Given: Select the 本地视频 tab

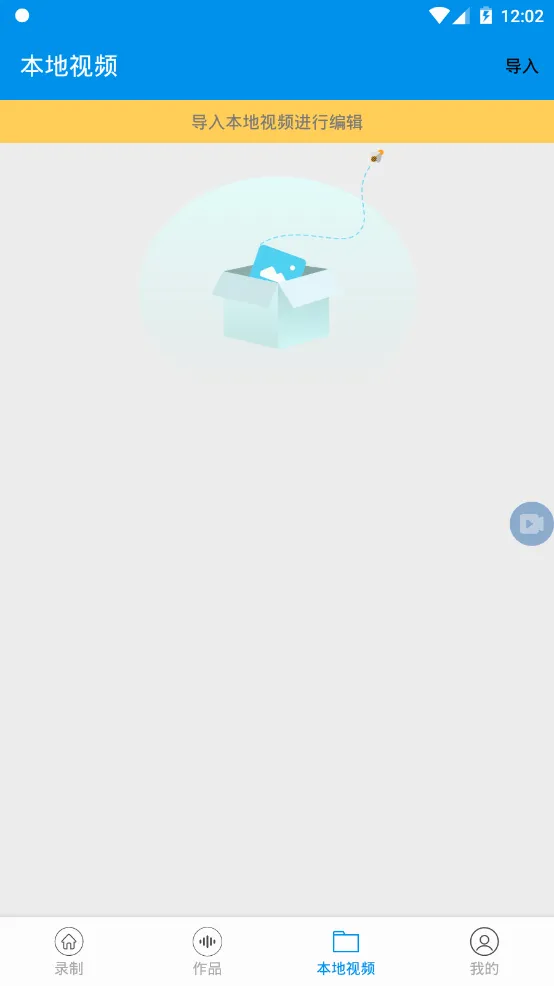Looking at the screenshot, I should click(x=346, y=952).
